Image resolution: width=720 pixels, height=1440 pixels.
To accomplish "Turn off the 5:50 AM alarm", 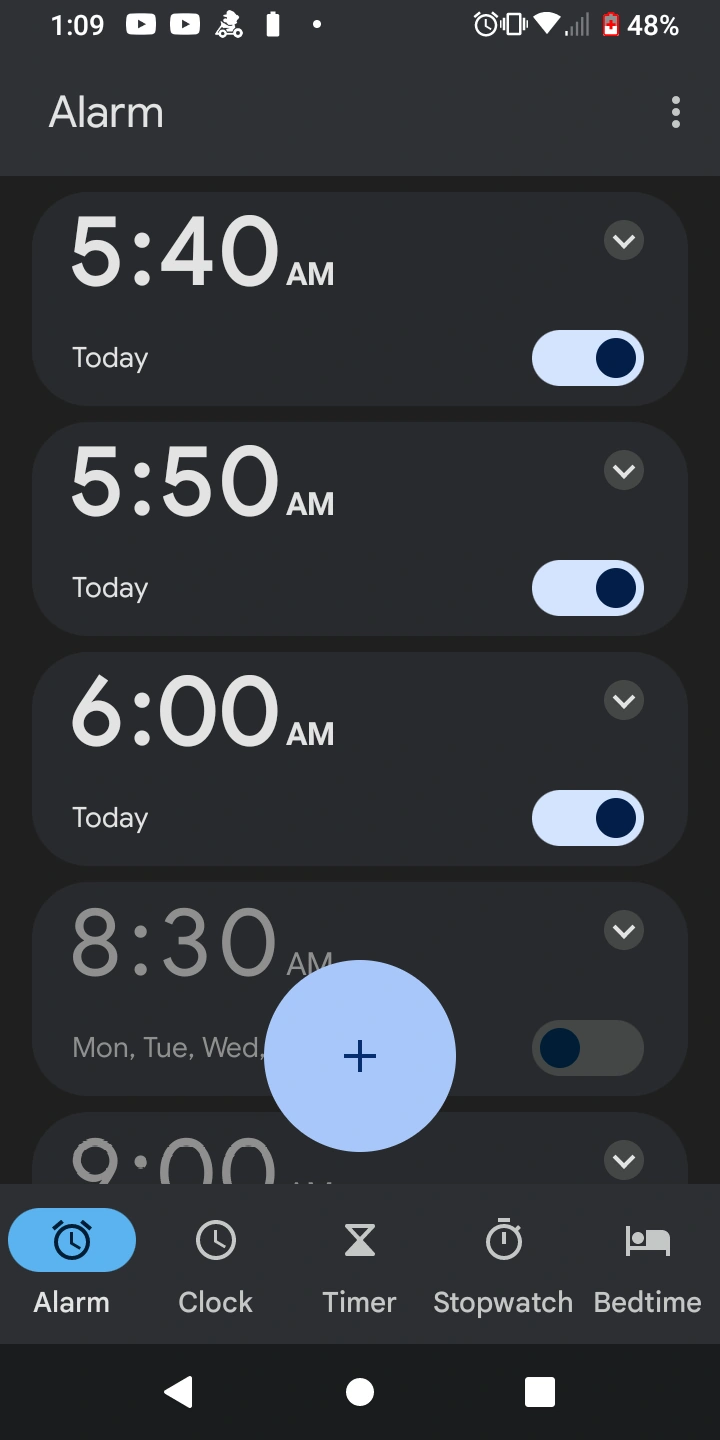I will [x=587, y=588].
